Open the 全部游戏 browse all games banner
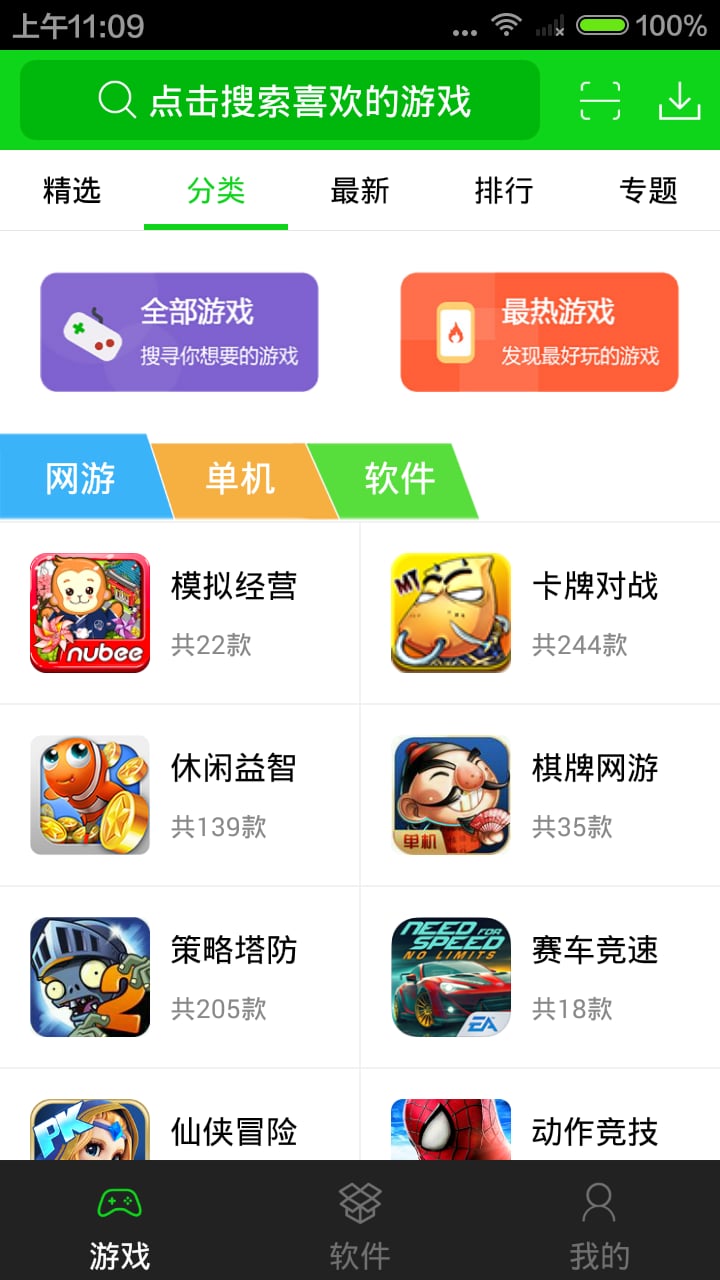The image size is (720, 1280). (180, 331)
